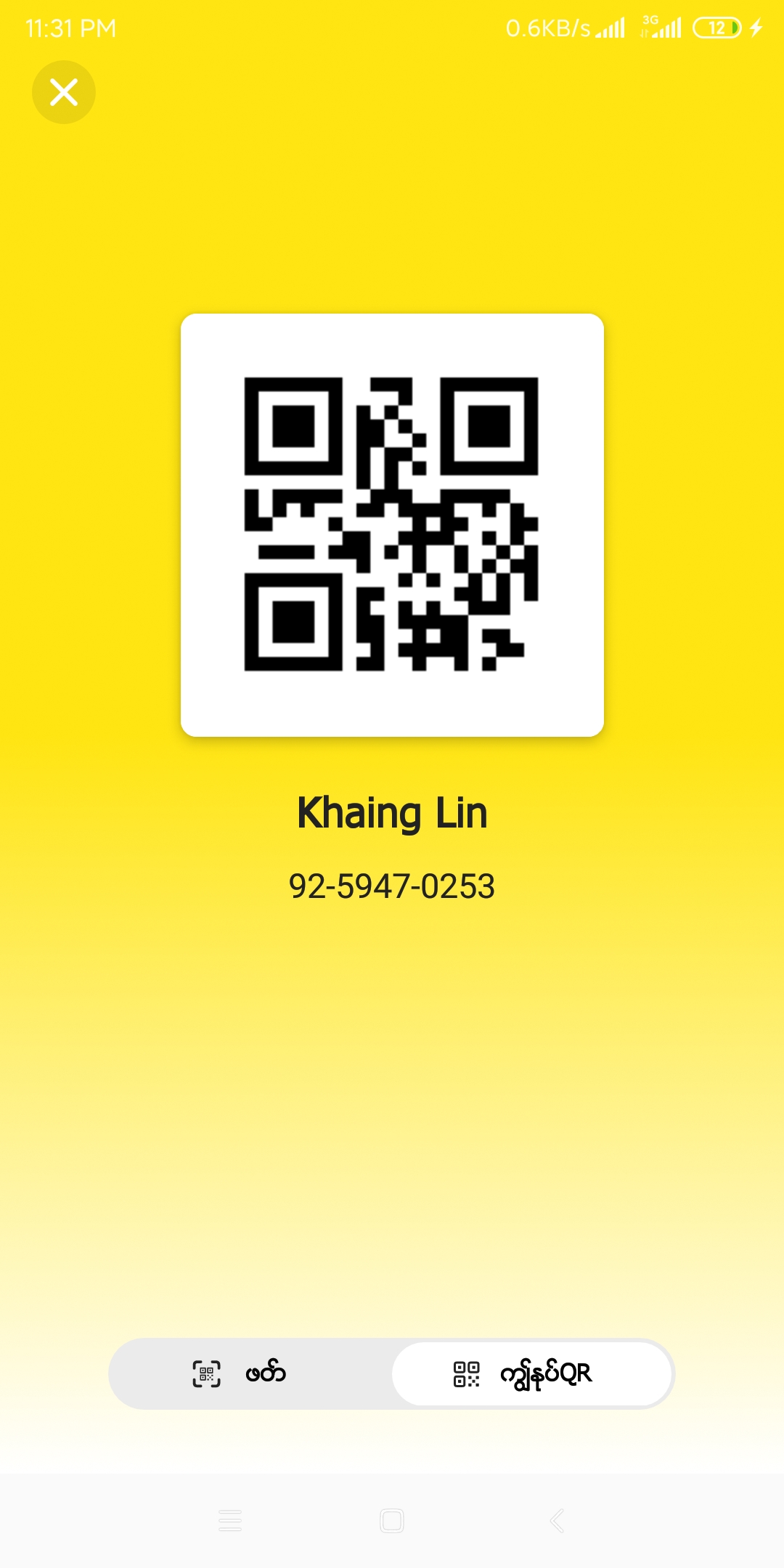Tap the system home button
This screenshot has width=784, height=1568.
point(392,1520)
